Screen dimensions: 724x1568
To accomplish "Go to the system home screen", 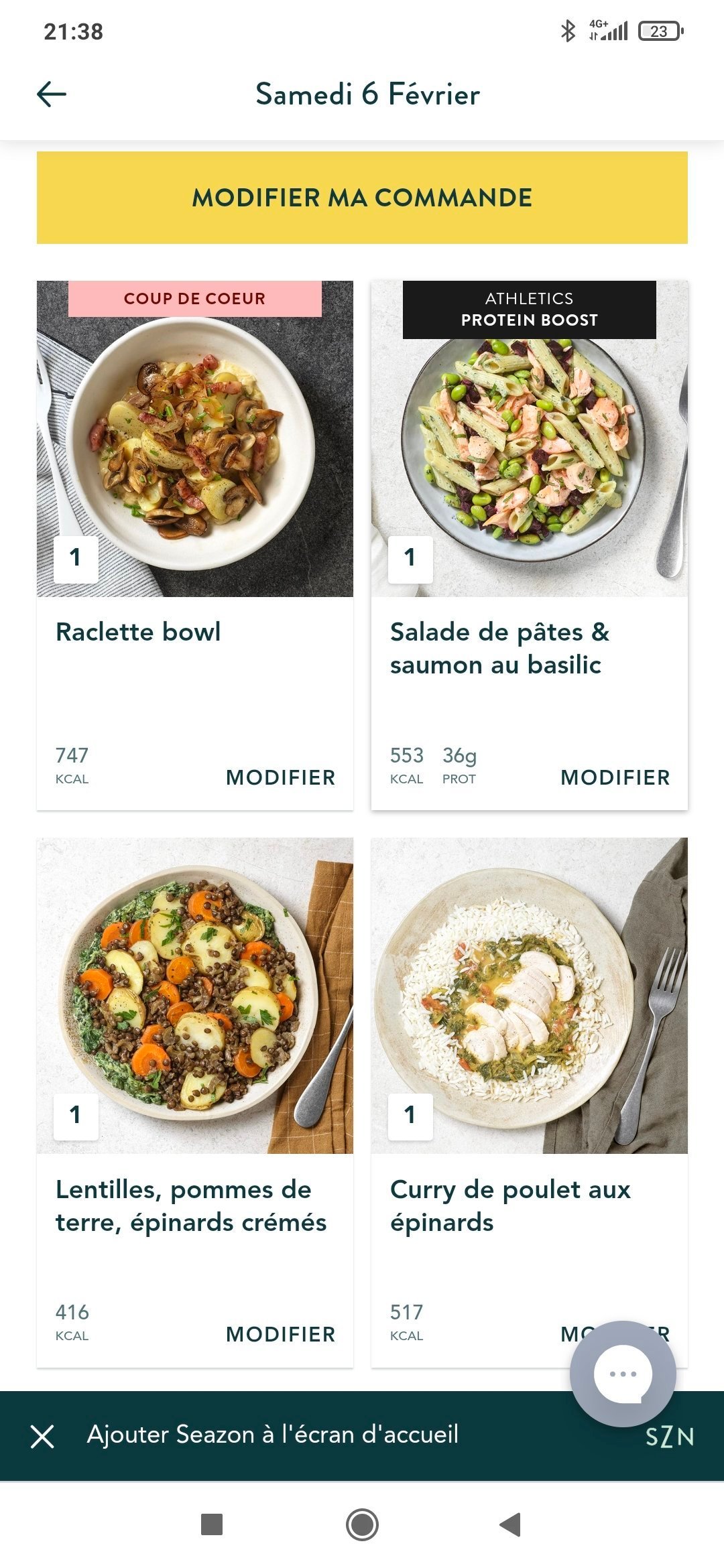I will click(x=362, y=1524).
